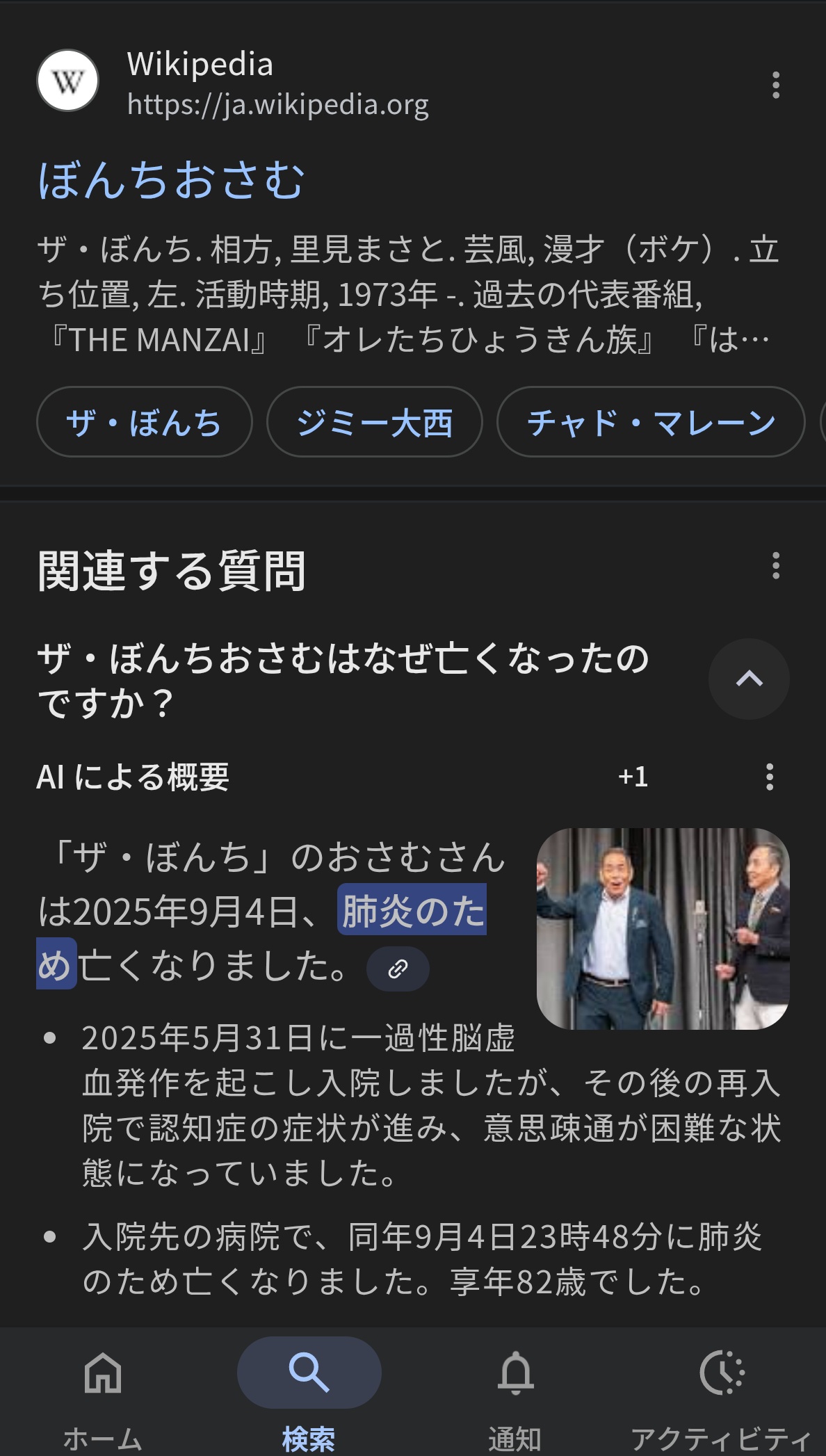Screen dimensions: 826x1456
Task: Open overflow menu for the Wikipedia result
Action: pos(775,86)
